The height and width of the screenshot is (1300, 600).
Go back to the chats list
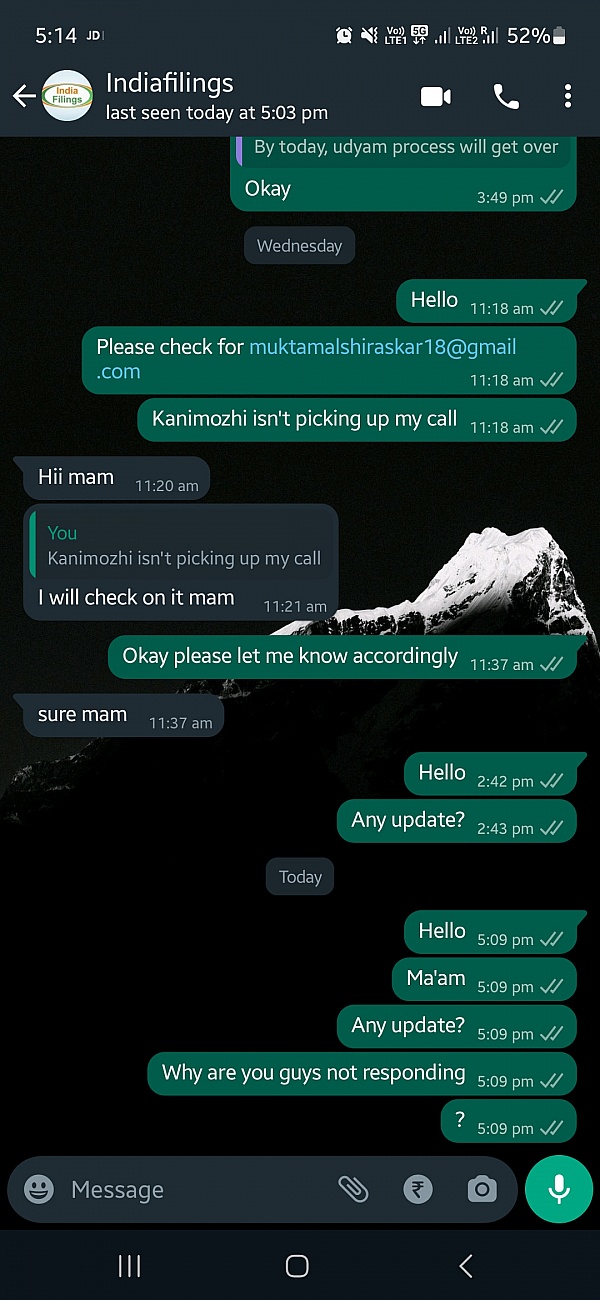point(24,96)
